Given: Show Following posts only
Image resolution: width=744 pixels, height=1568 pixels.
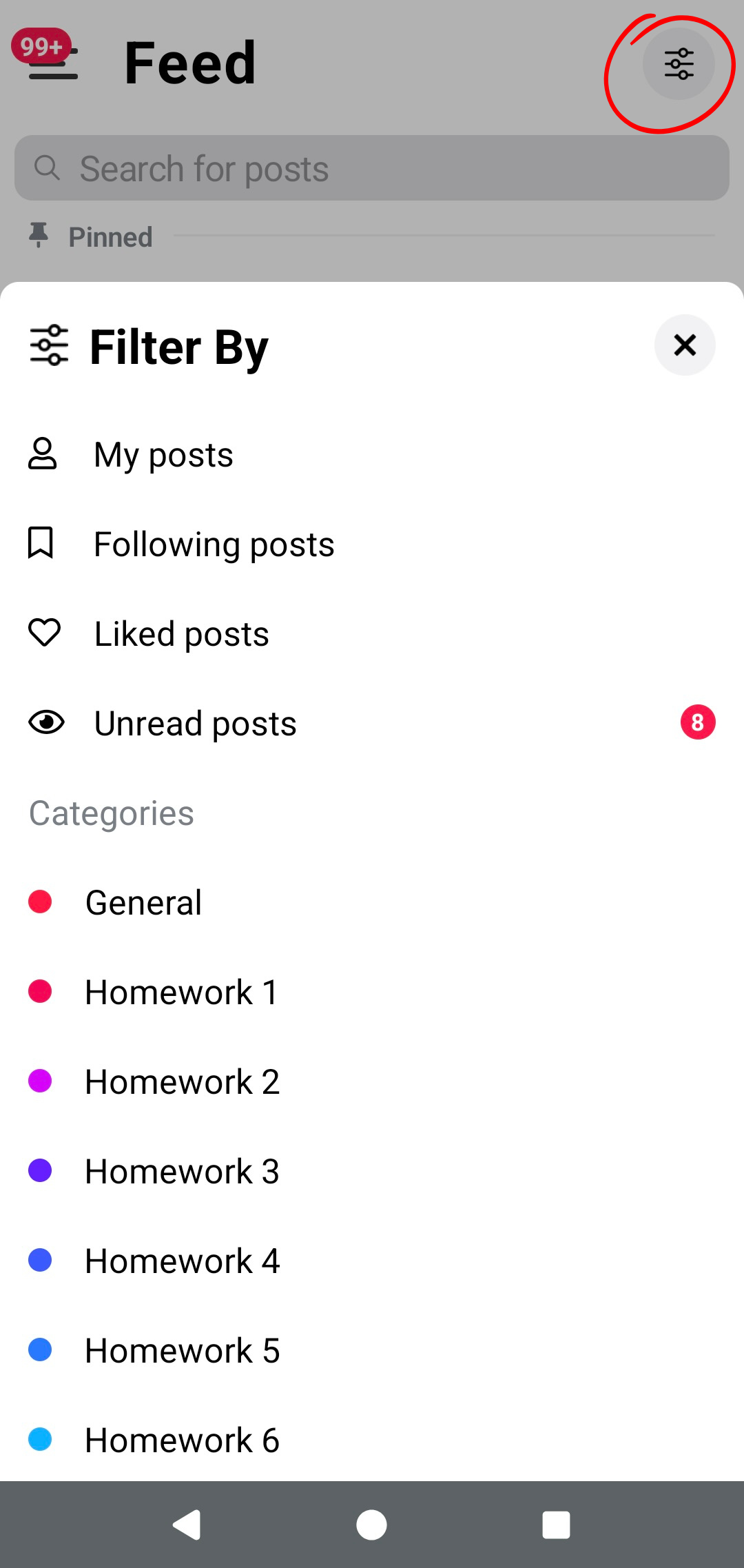Looking at the screenshot, I should [x=214, y=544].
